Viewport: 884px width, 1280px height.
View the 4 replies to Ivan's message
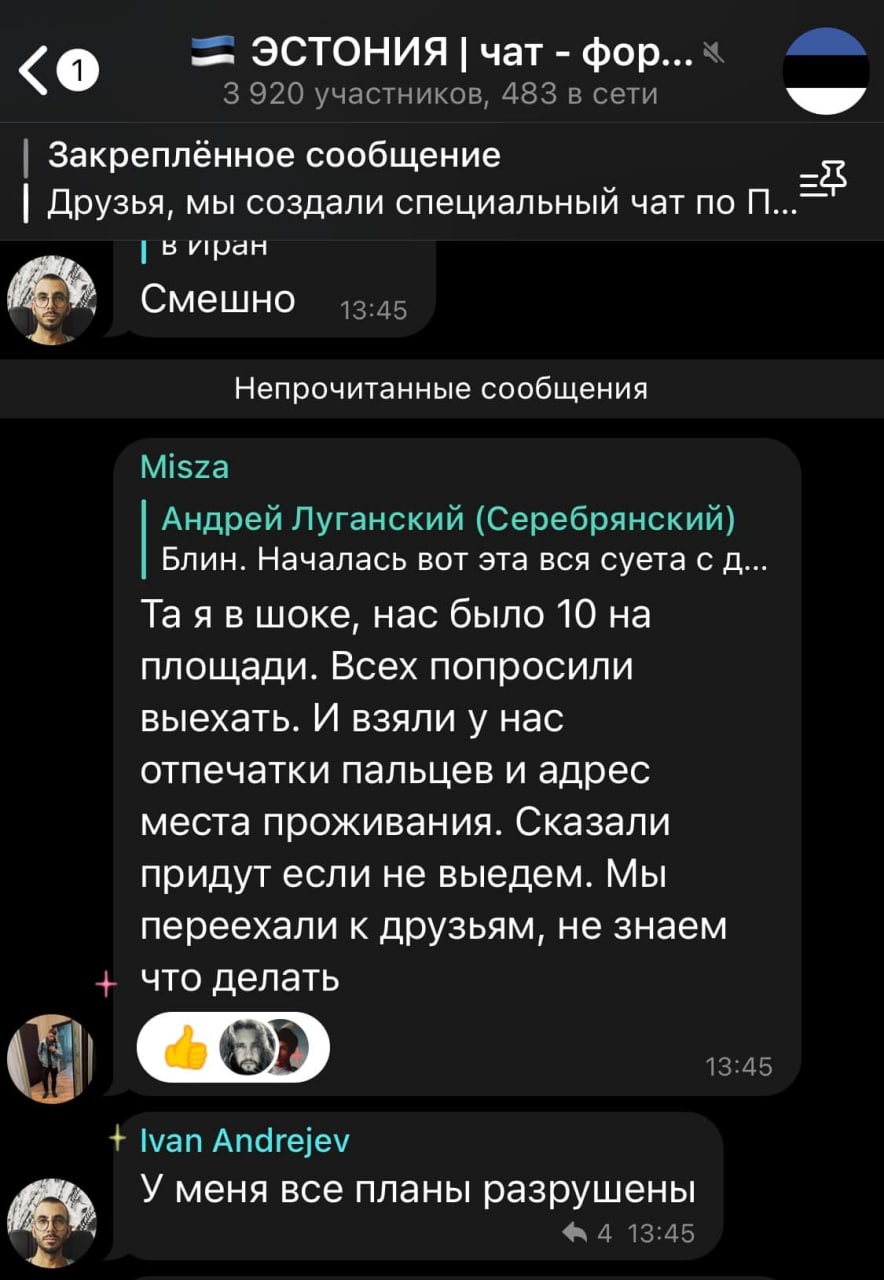click(x=588, y=1233)
